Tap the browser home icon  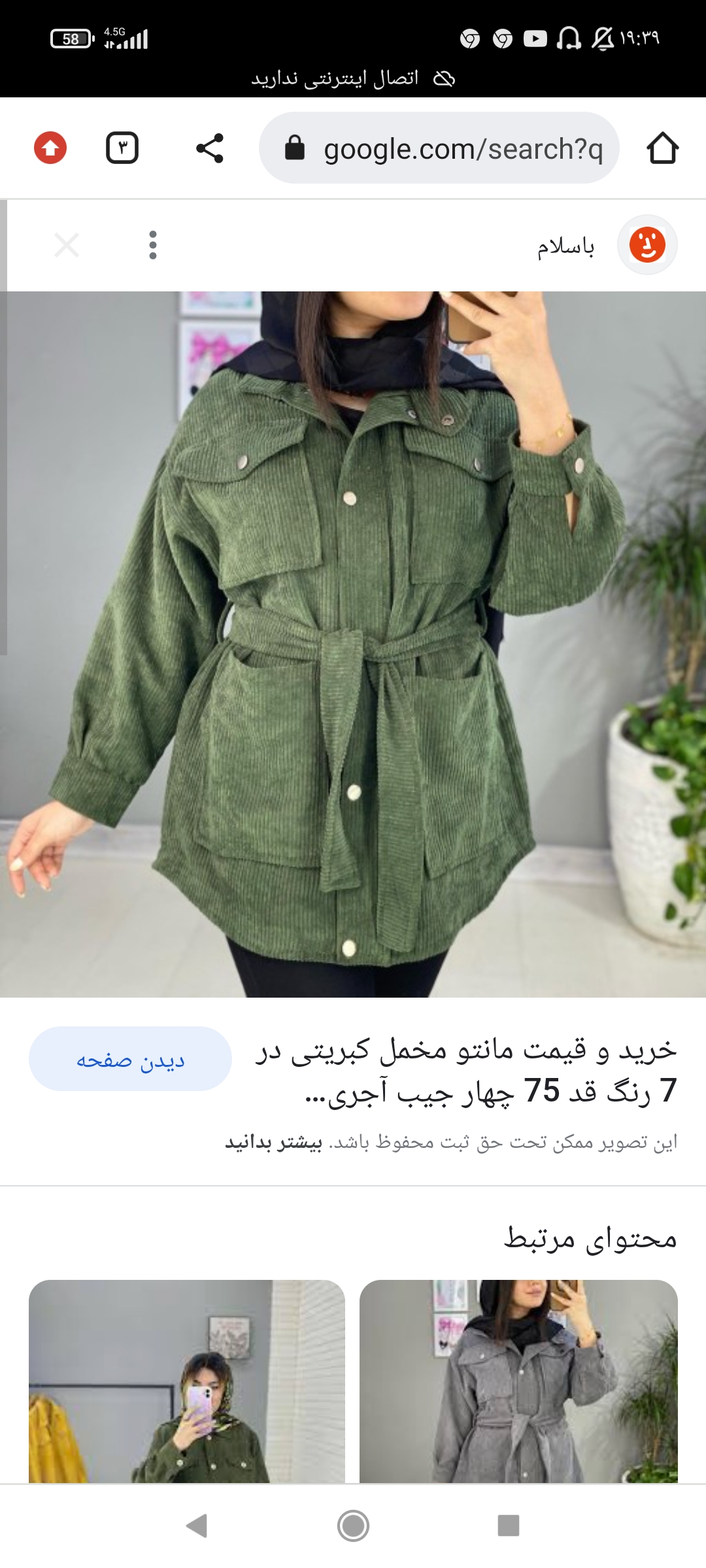(x=662, y=148)
